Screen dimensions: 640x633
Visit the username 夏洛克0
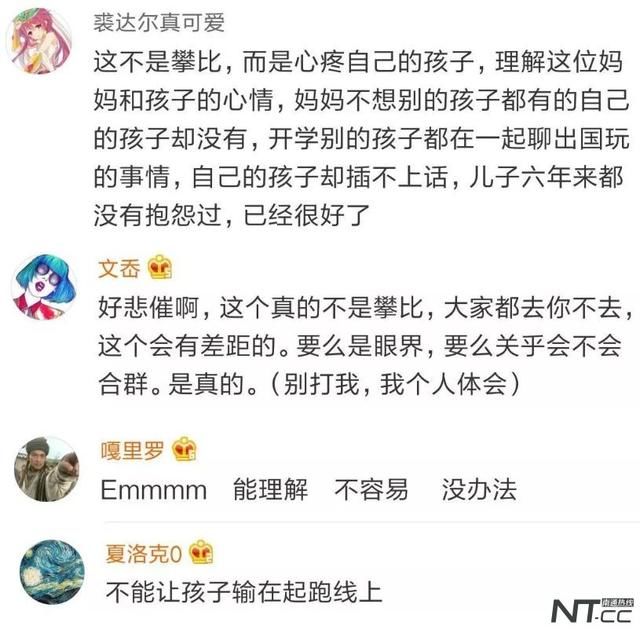click(142, 553)
